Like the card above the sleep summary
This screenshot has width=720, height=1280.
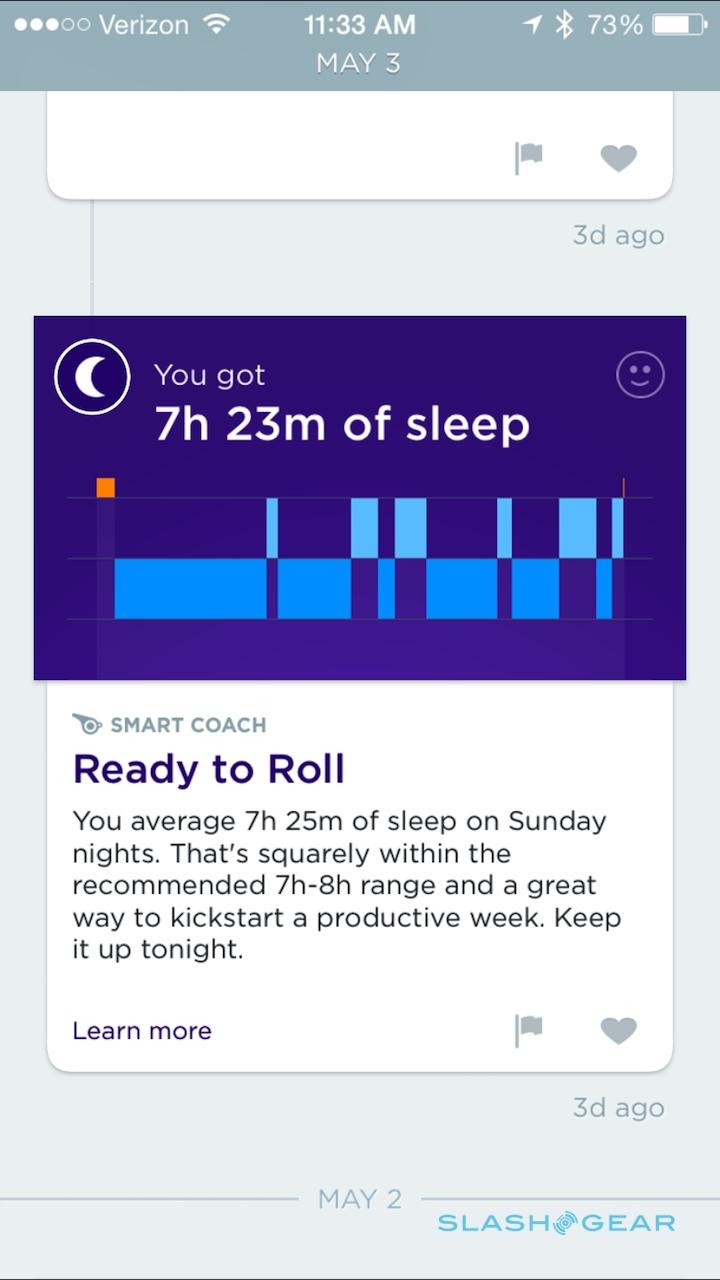click(618, 158)
